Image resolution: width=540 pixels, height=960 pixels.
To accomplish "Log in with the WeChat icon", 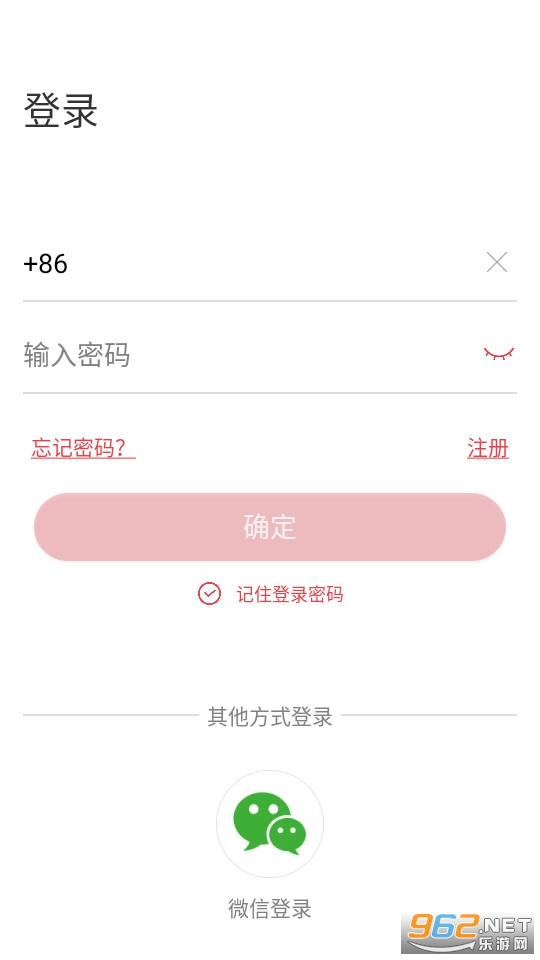I will click(270, 823).
